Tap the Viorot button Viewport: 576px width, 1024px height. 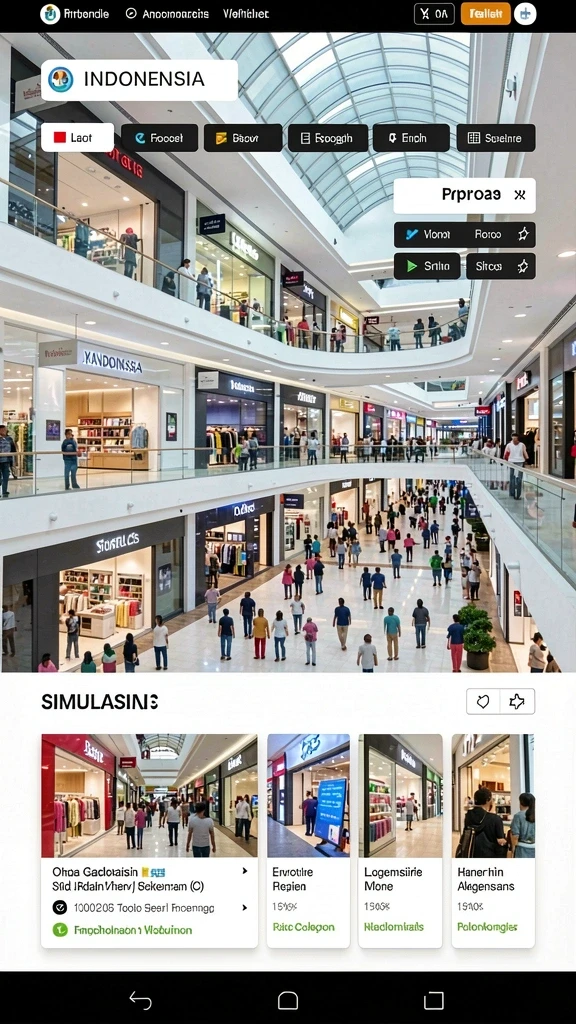(x=427, y=234)
